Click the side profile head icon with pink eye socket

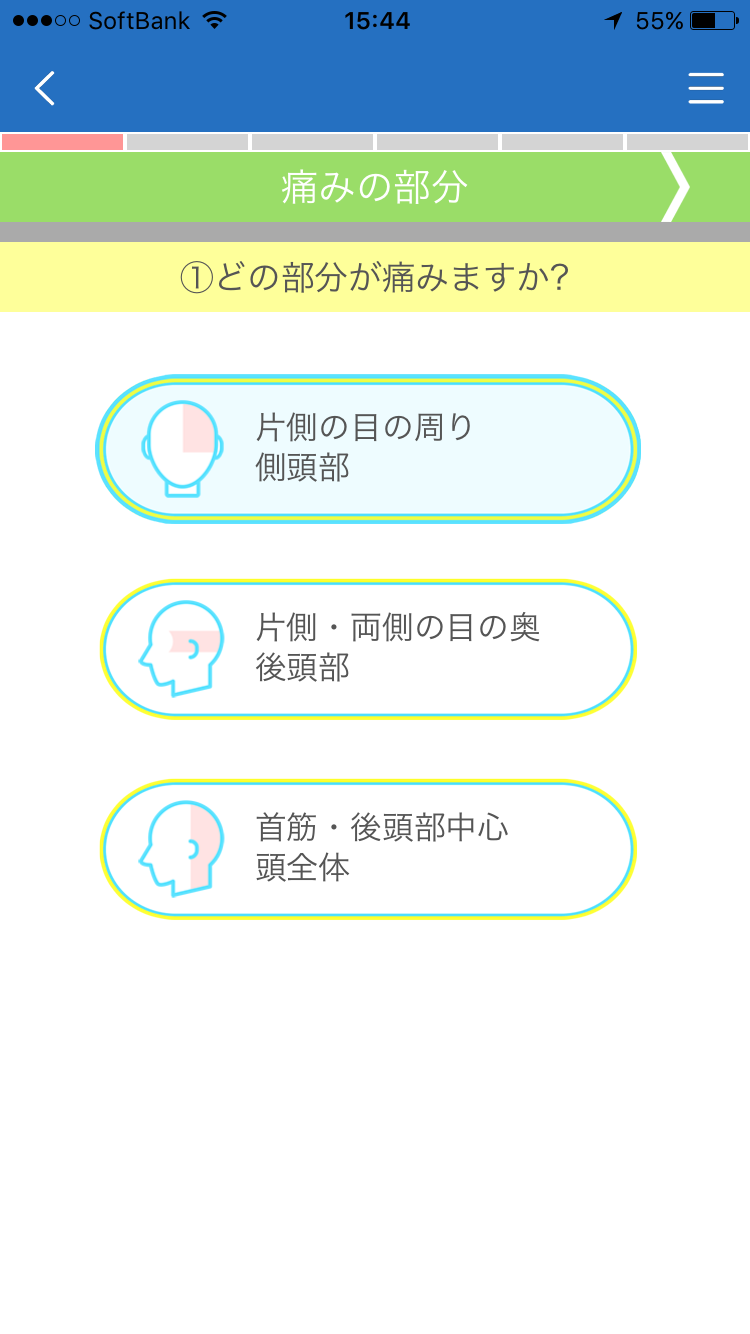(180, 648)
